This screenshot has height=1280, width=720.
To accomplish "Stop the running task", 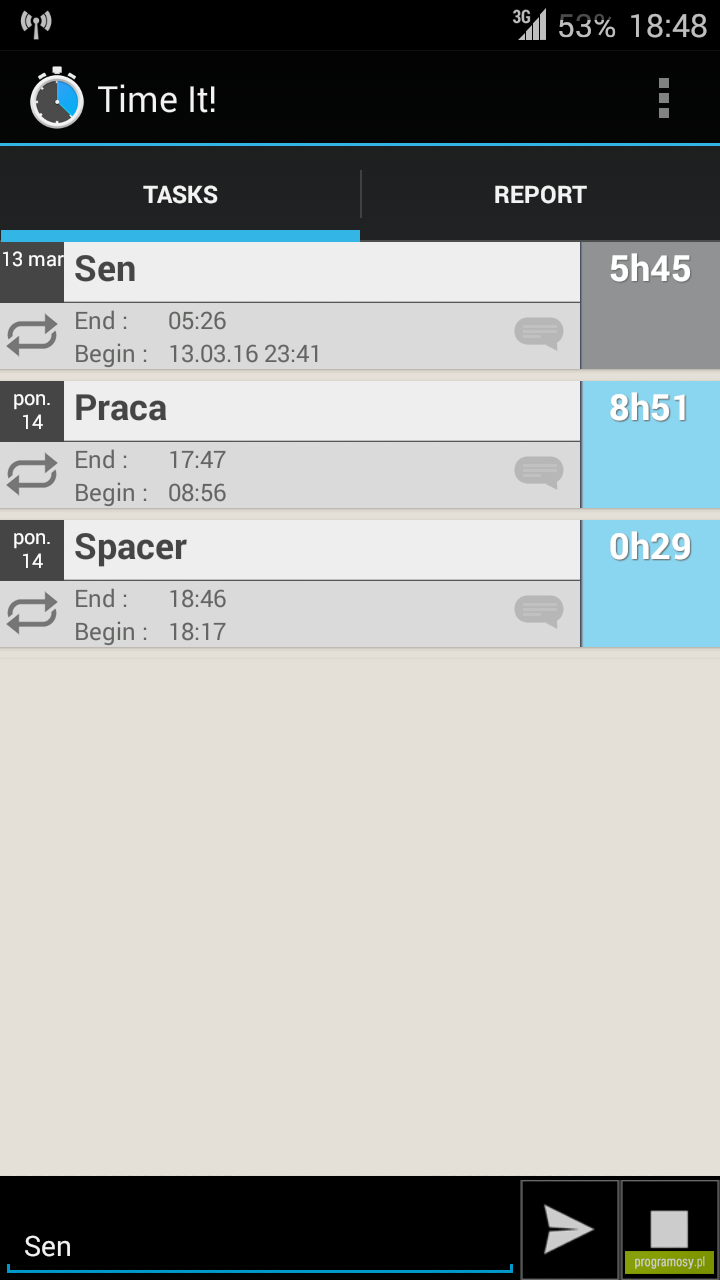I will pos(669,1229).
